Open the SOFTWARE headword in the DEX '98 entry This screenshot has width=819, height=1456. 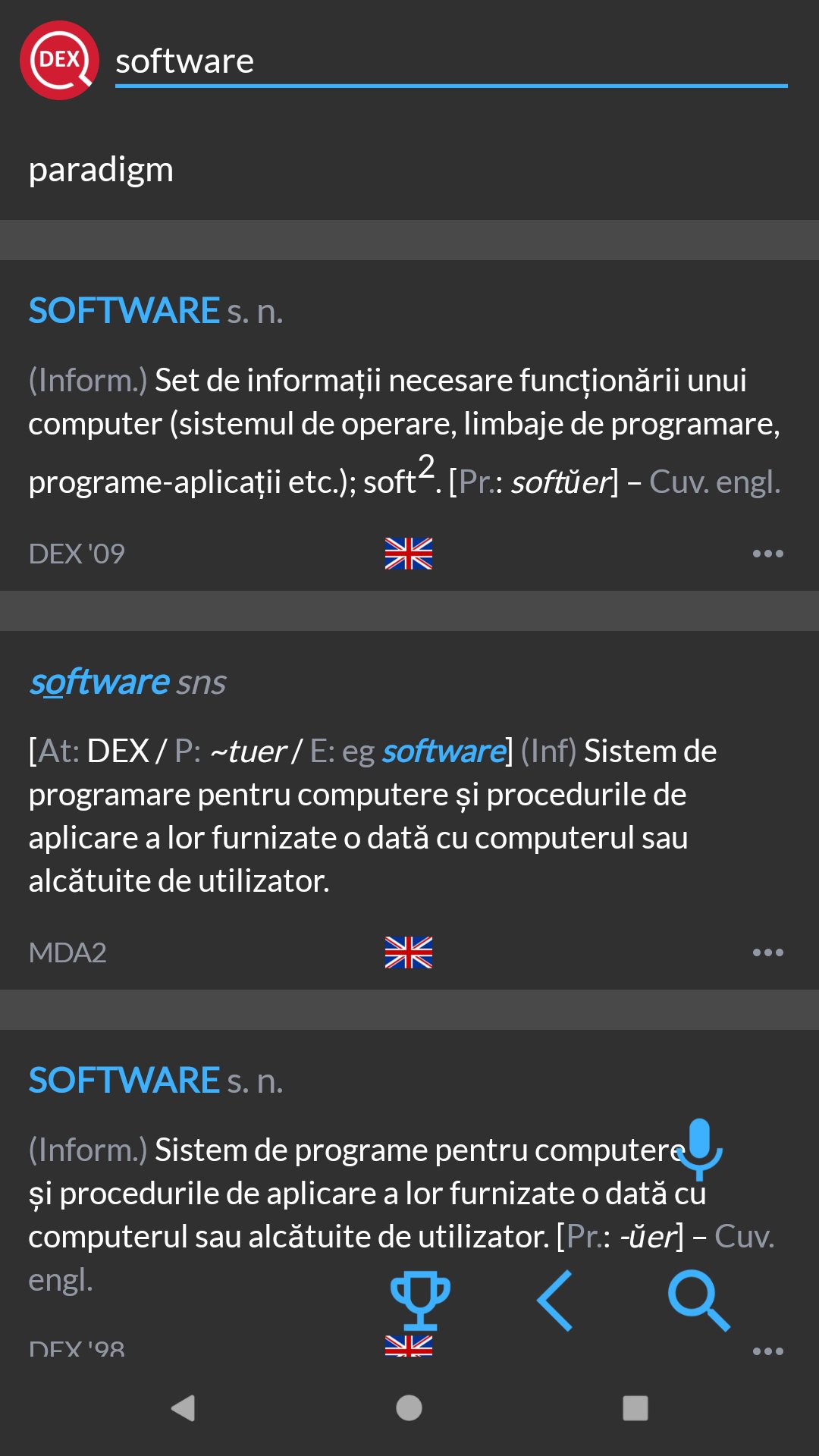(124, 1081)
